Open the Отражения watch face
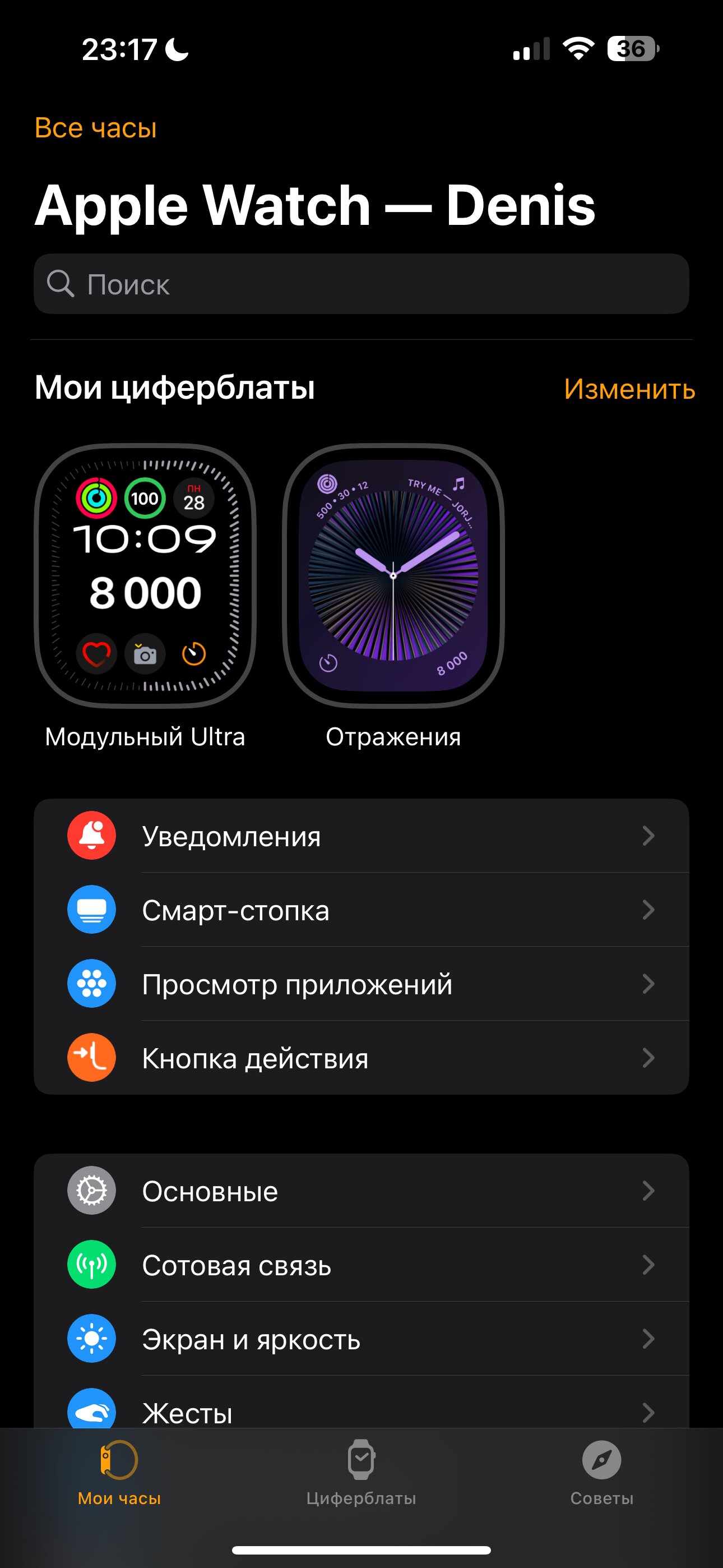 [x=393, y=576]
